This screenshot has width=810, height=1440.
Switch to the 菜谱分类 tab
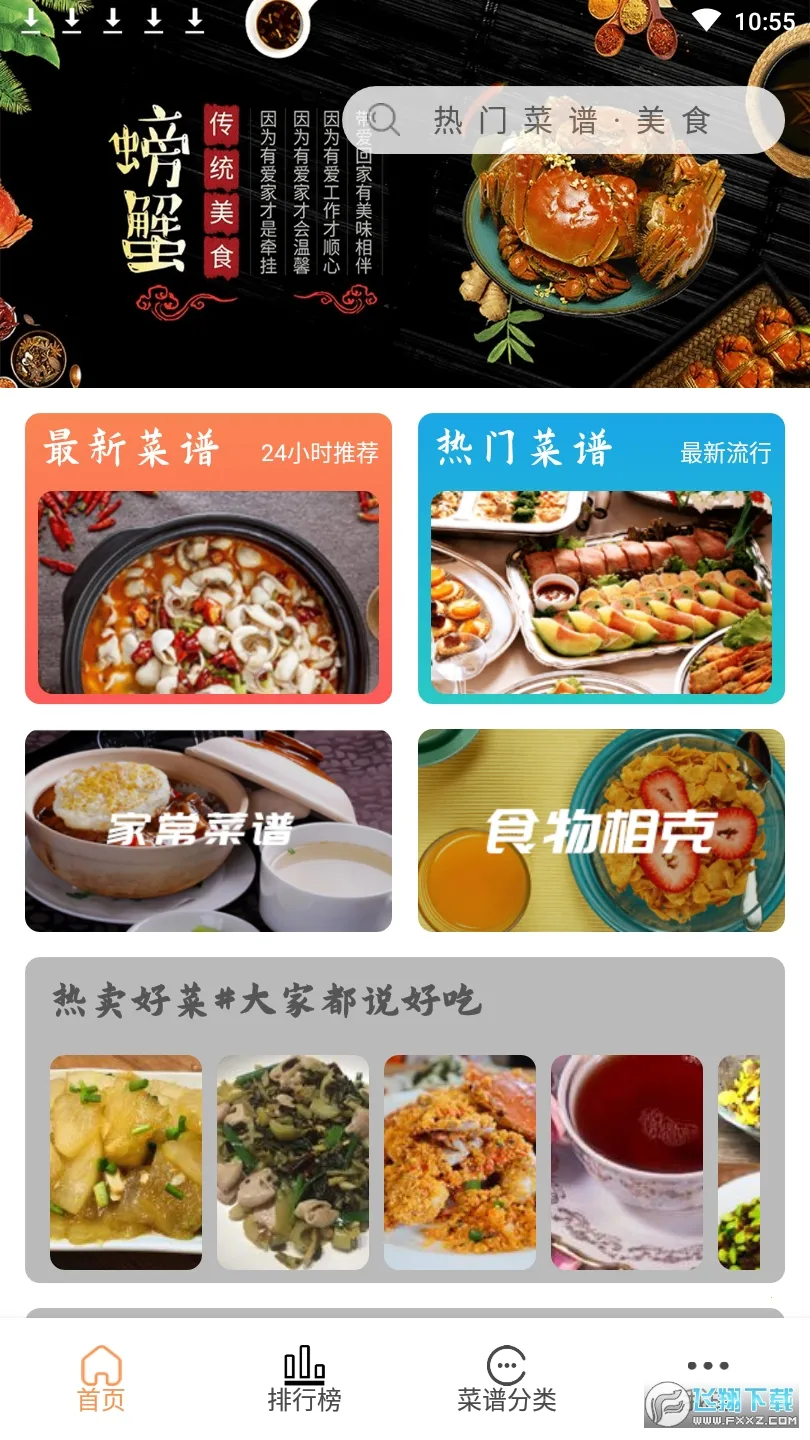pos(506,1380)
